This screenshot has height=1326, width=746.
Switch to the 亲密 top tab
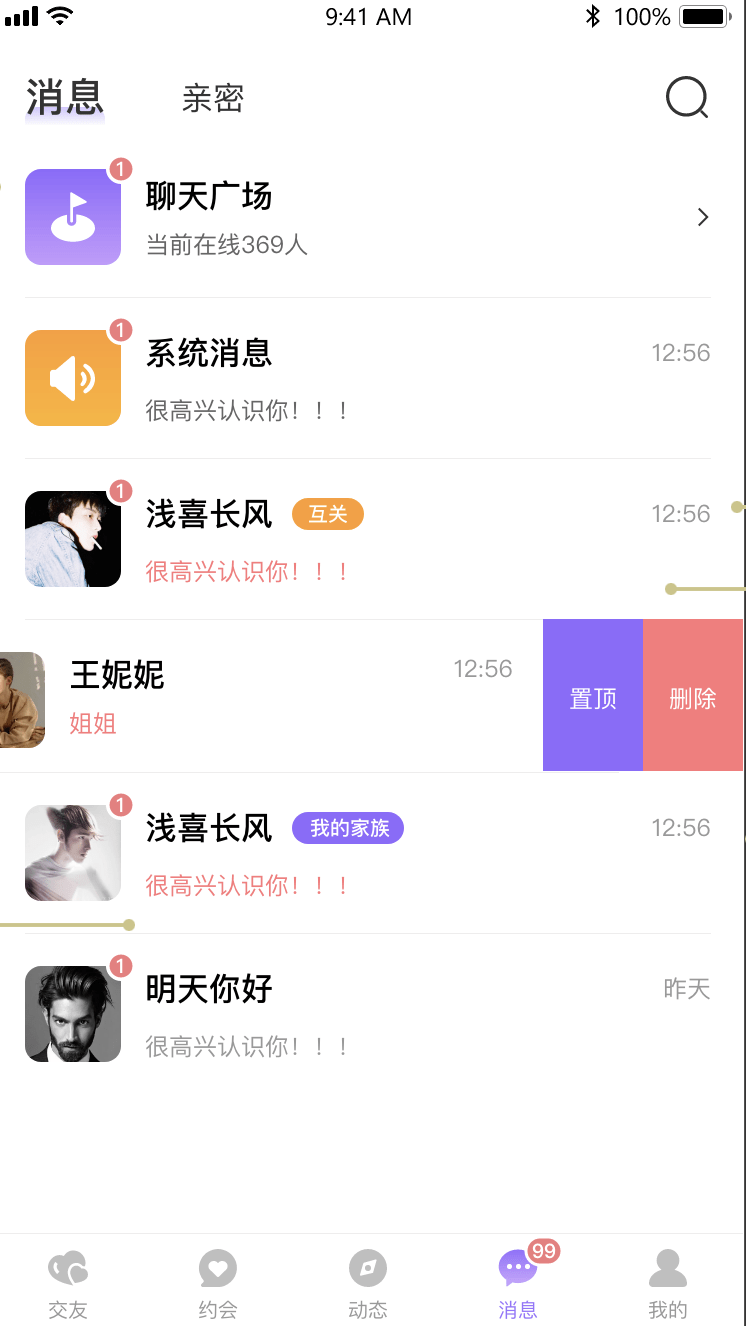[x=212, y=98]
